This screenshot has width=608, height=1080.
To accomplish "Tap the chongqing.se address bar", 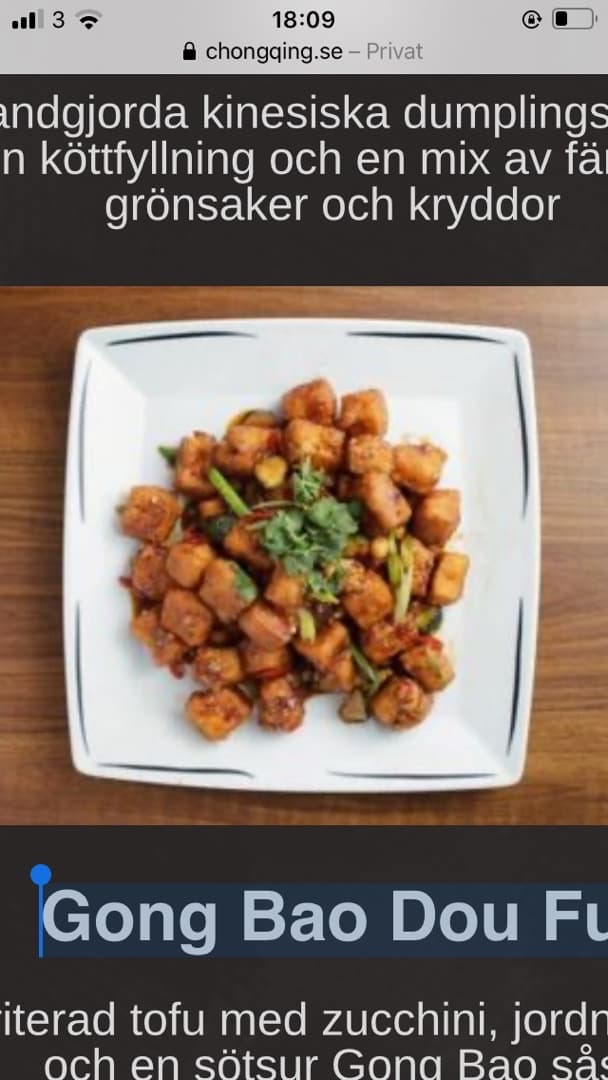I will coord(303,52).
